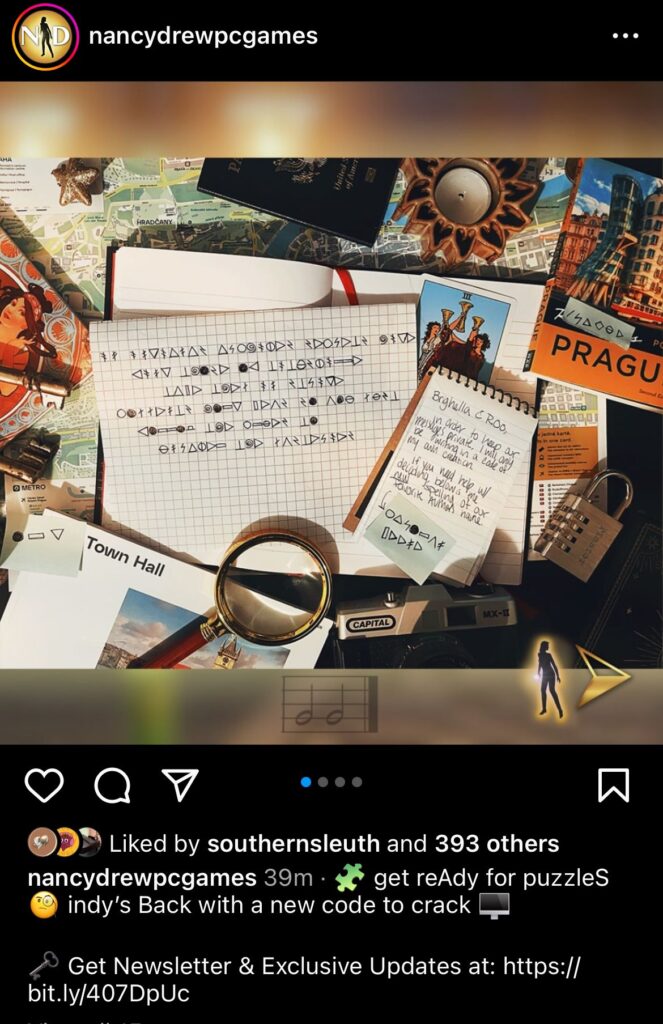Open comments on this post

112,785
